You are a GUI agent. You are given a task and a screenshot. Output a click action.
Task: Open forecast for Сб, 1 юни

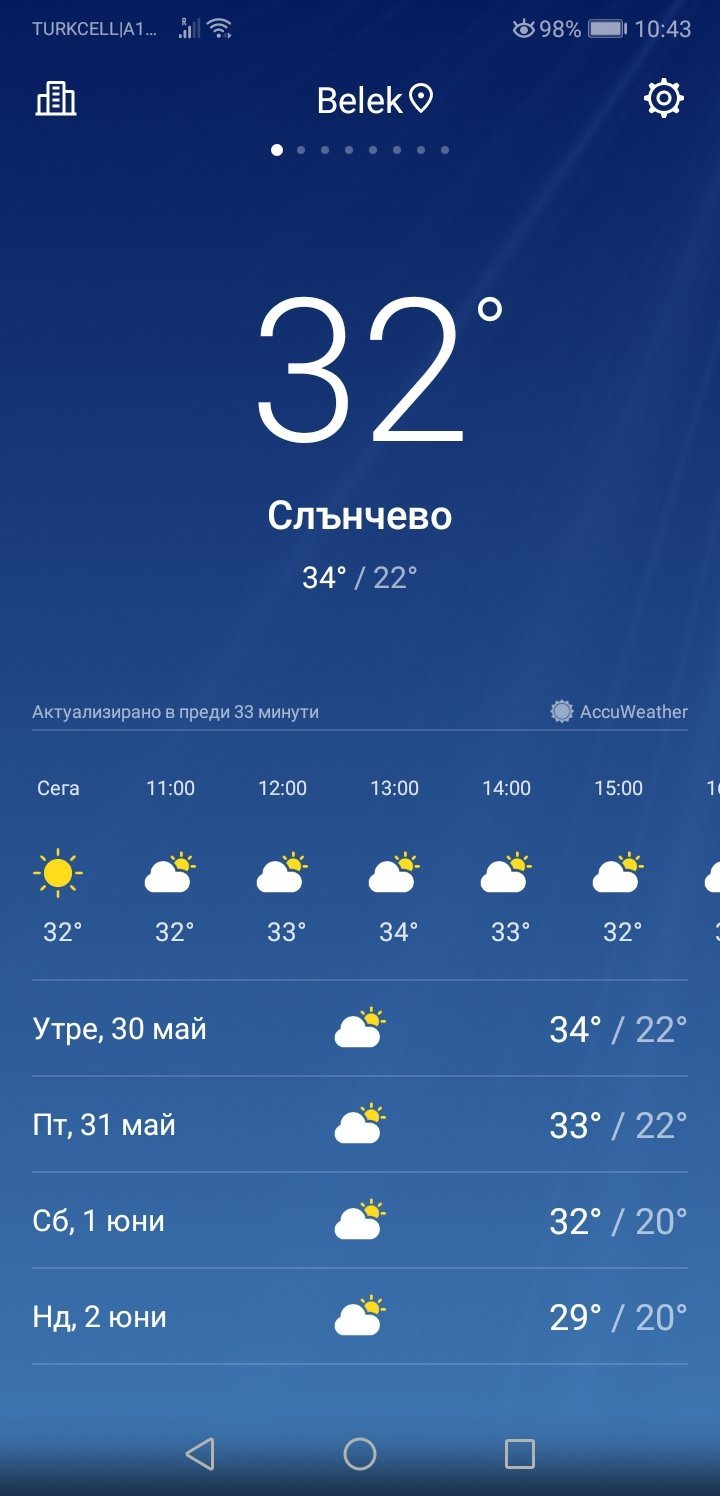(360, 1221)
